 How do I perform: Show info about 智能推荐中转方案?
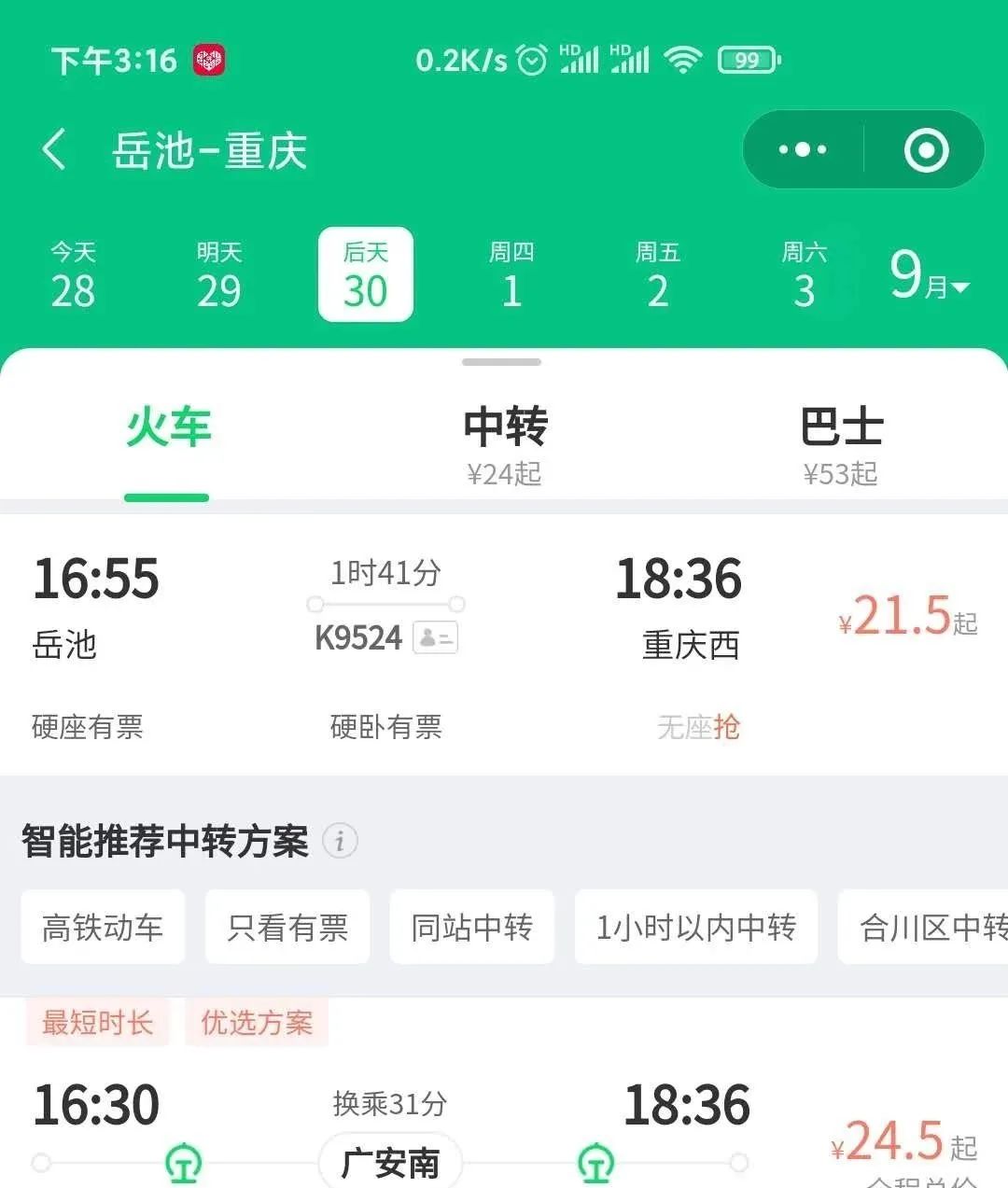click(x=340, y=841)
